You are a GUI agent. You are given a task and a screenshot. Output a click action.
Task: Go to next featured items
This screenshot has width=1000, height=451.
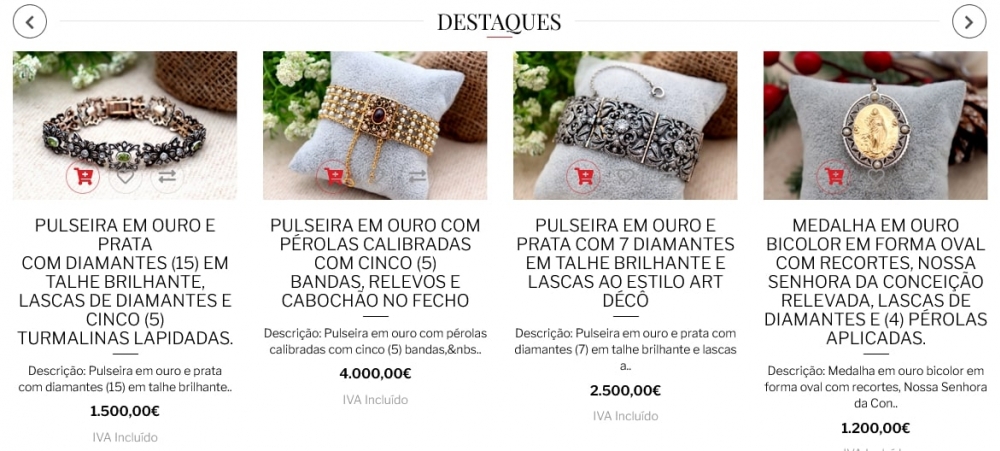click(x=968, y=21)
